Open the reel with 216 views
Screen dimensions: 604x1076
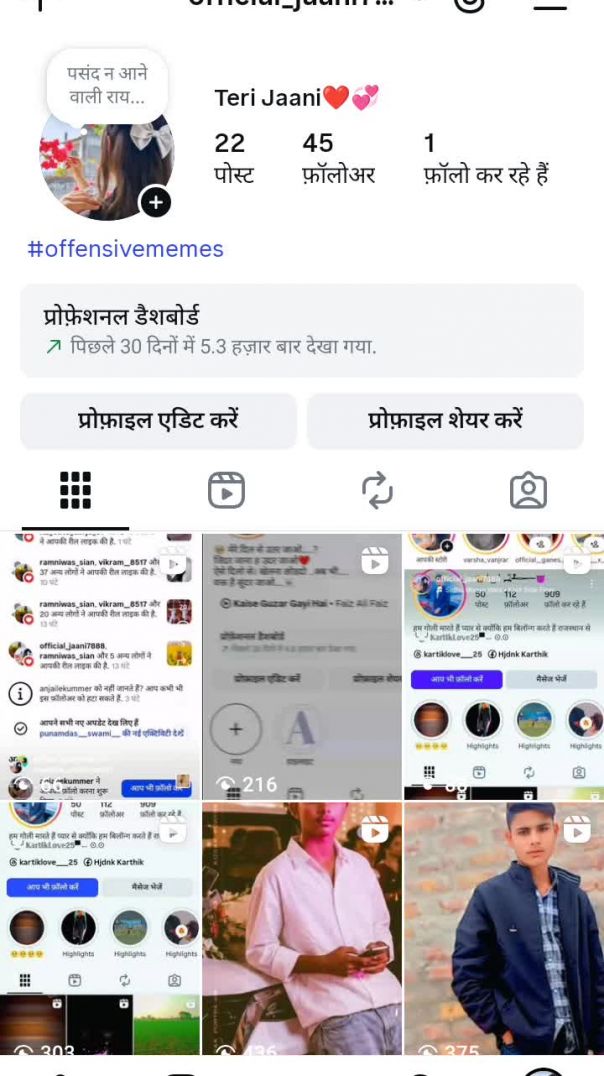point(301,665)
